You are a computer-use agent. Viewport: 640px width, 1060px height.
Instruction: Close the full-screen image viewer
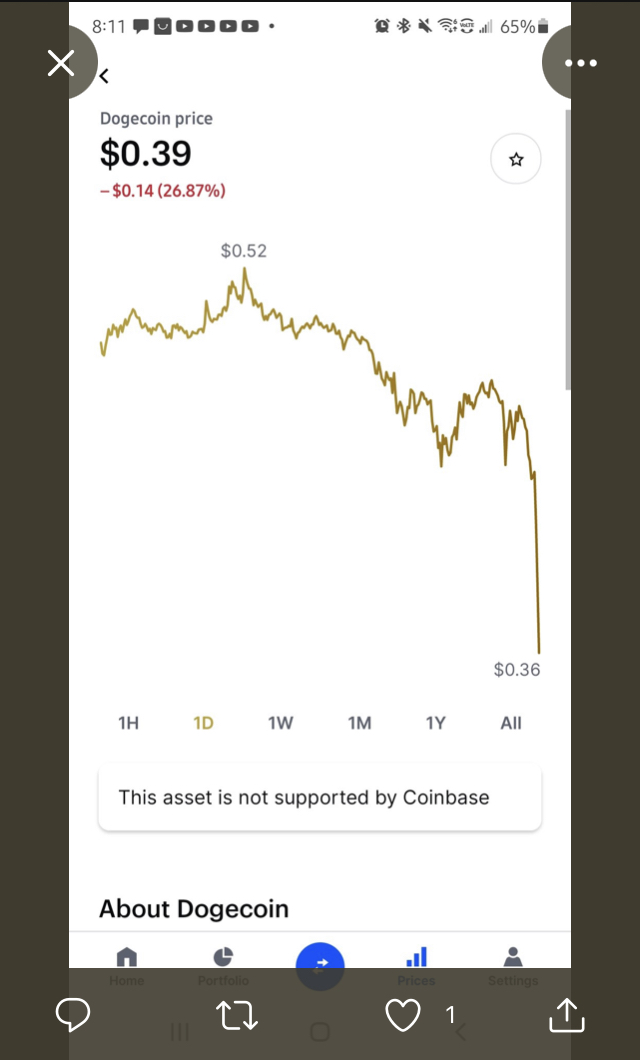[61, 64]
